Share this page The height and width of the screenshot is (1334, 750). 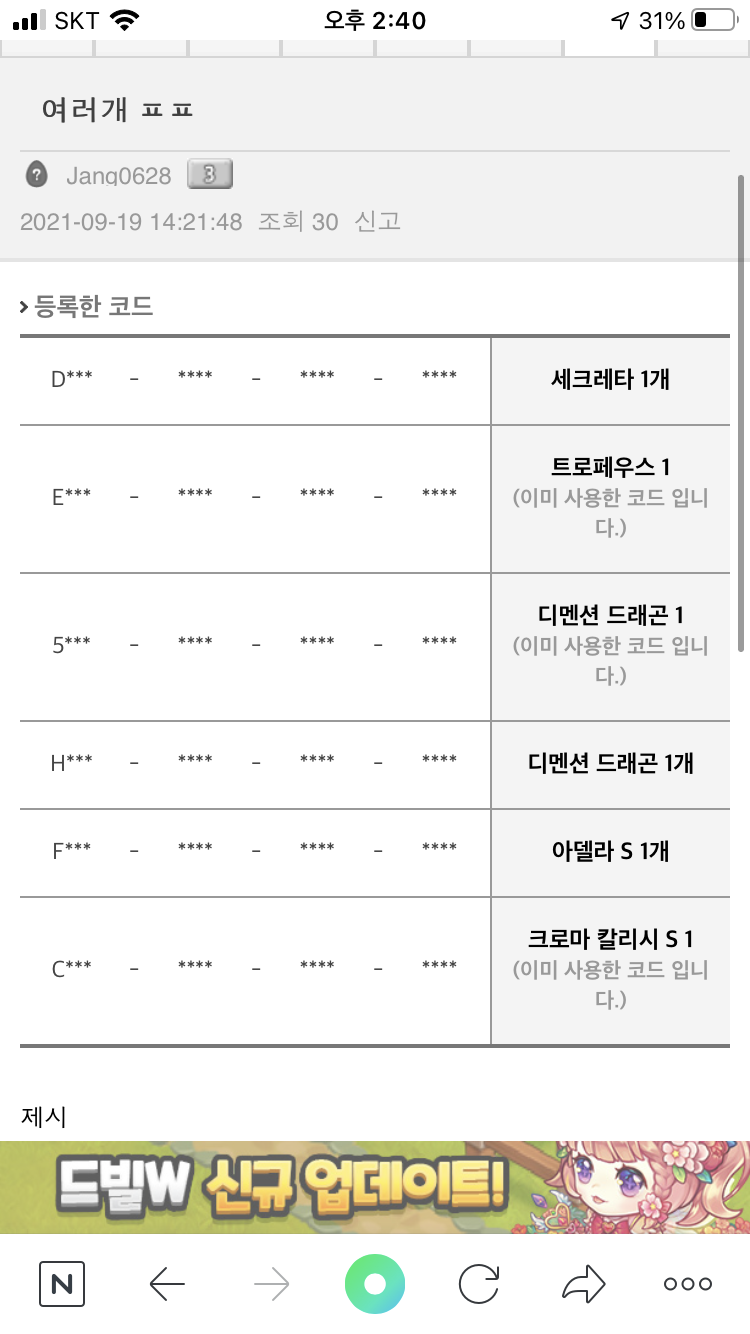click(583, 1284)
